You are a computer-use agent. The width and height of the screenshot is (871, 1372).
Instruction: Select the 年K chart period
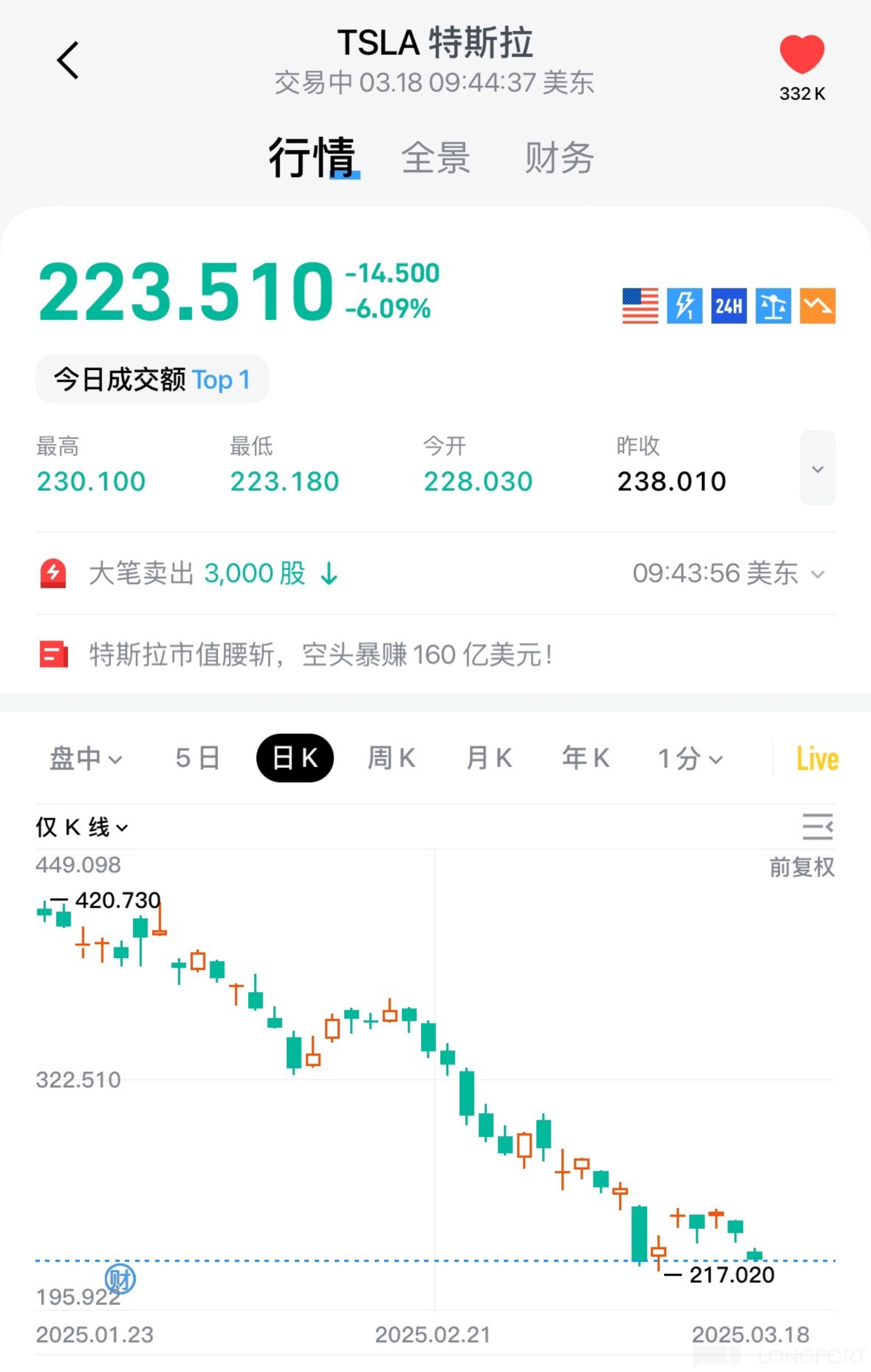click(586, 758)
